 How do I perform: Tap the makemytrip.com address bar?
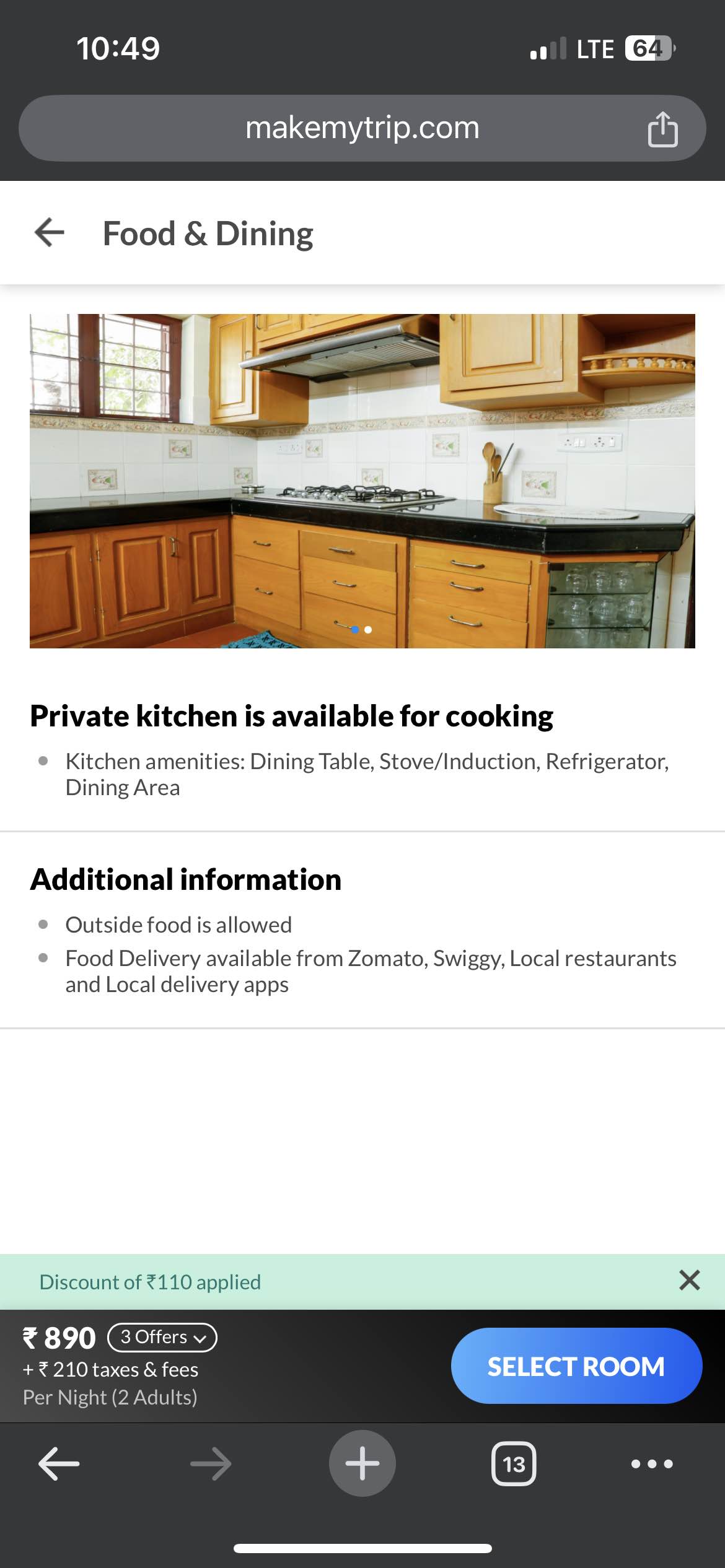pos(362,128)
